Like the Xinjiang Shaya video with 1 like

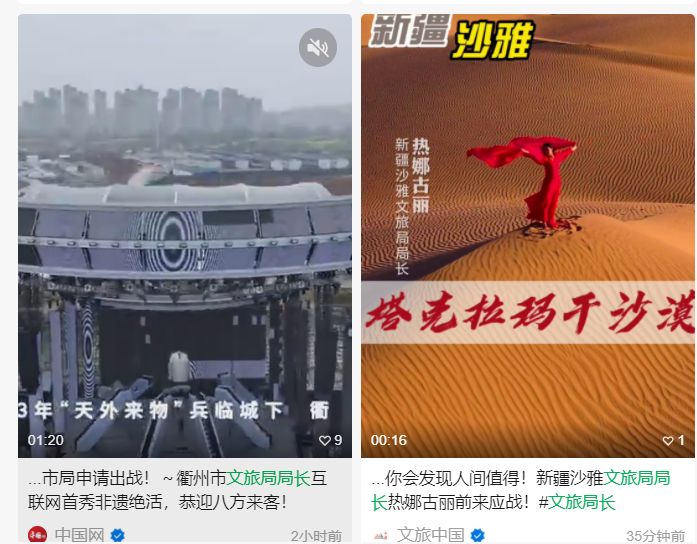click(669, 440)
